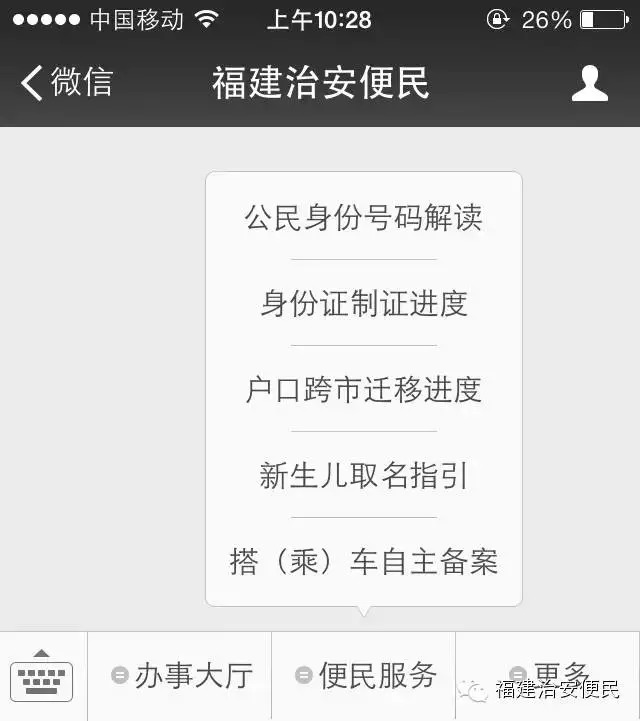Open the 办事大厅 menu
The image size is (640, 721).
point(180,676)
